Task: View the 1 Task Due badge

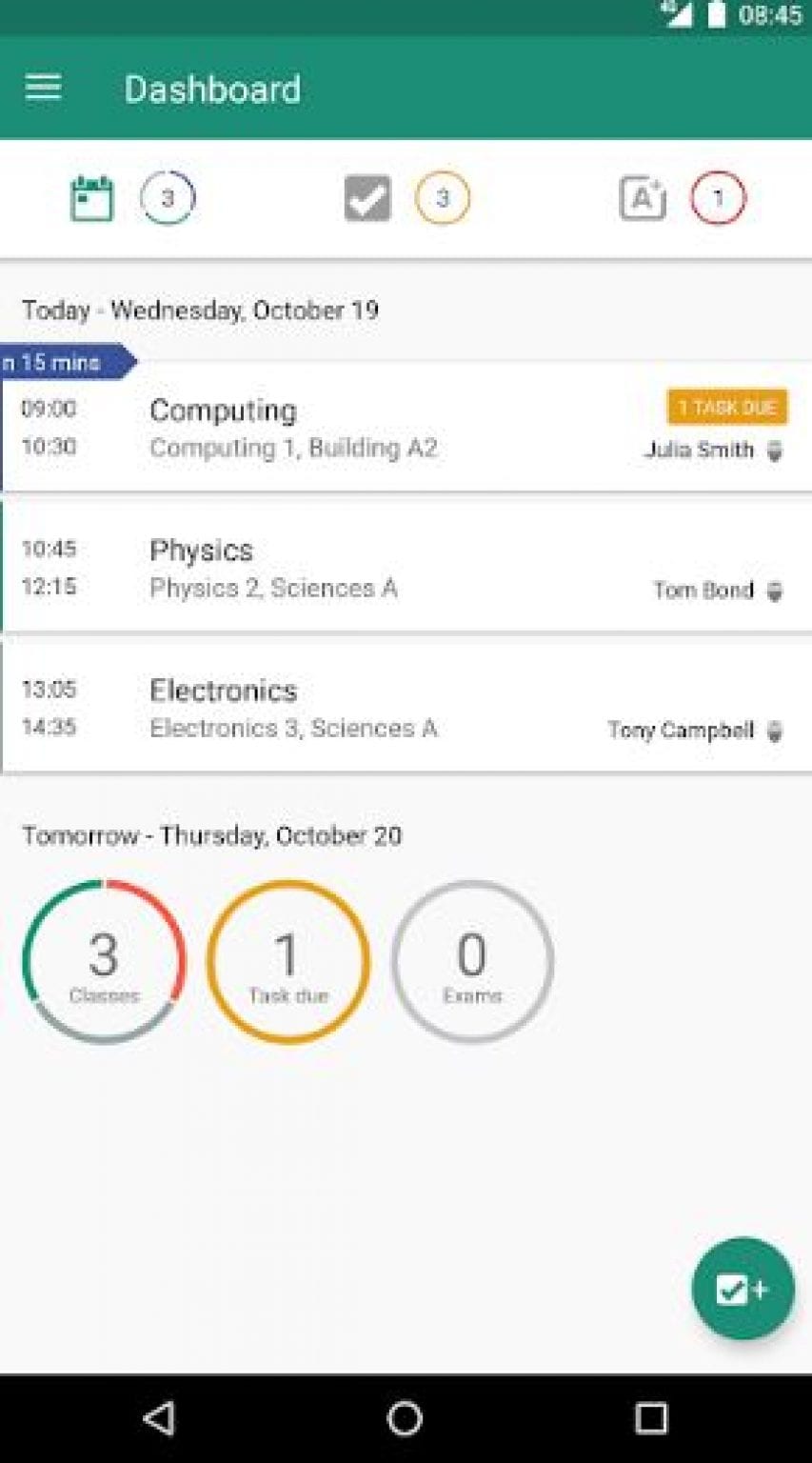Action: pos(727,408)
